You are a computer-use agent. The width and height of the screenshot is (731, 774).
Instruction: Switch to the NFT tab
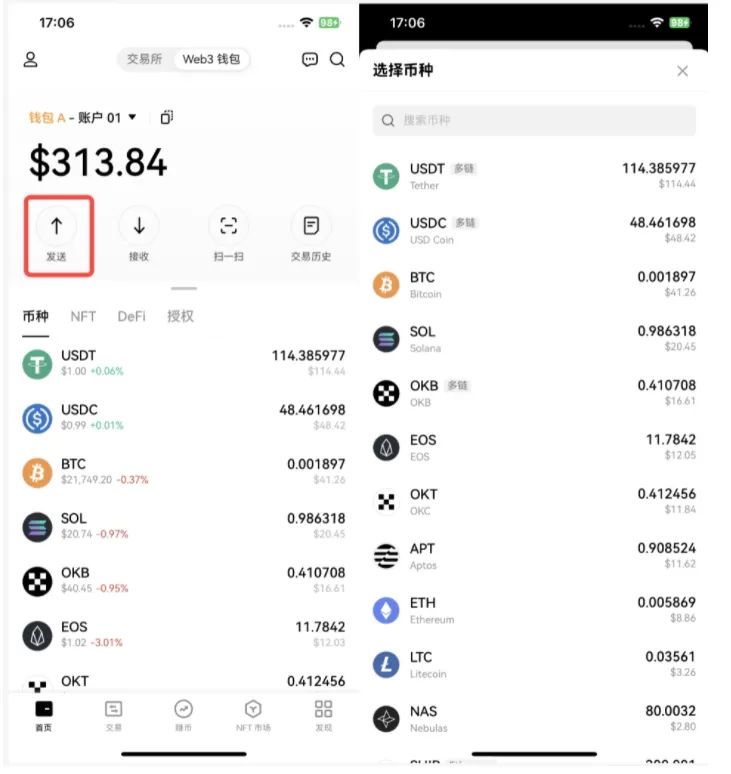83,316
